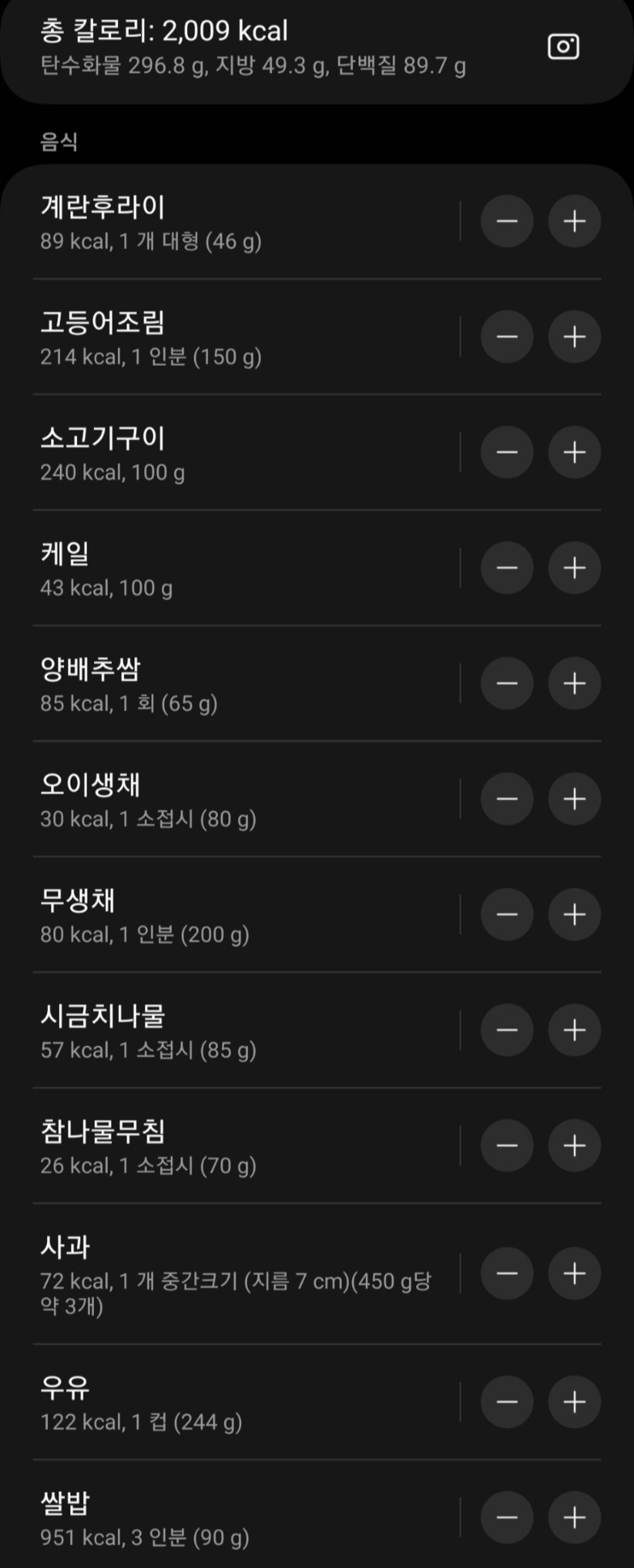Decrease the 쌀밥 servings
The image size is (634, 1568).
(x=508, y=1517)
